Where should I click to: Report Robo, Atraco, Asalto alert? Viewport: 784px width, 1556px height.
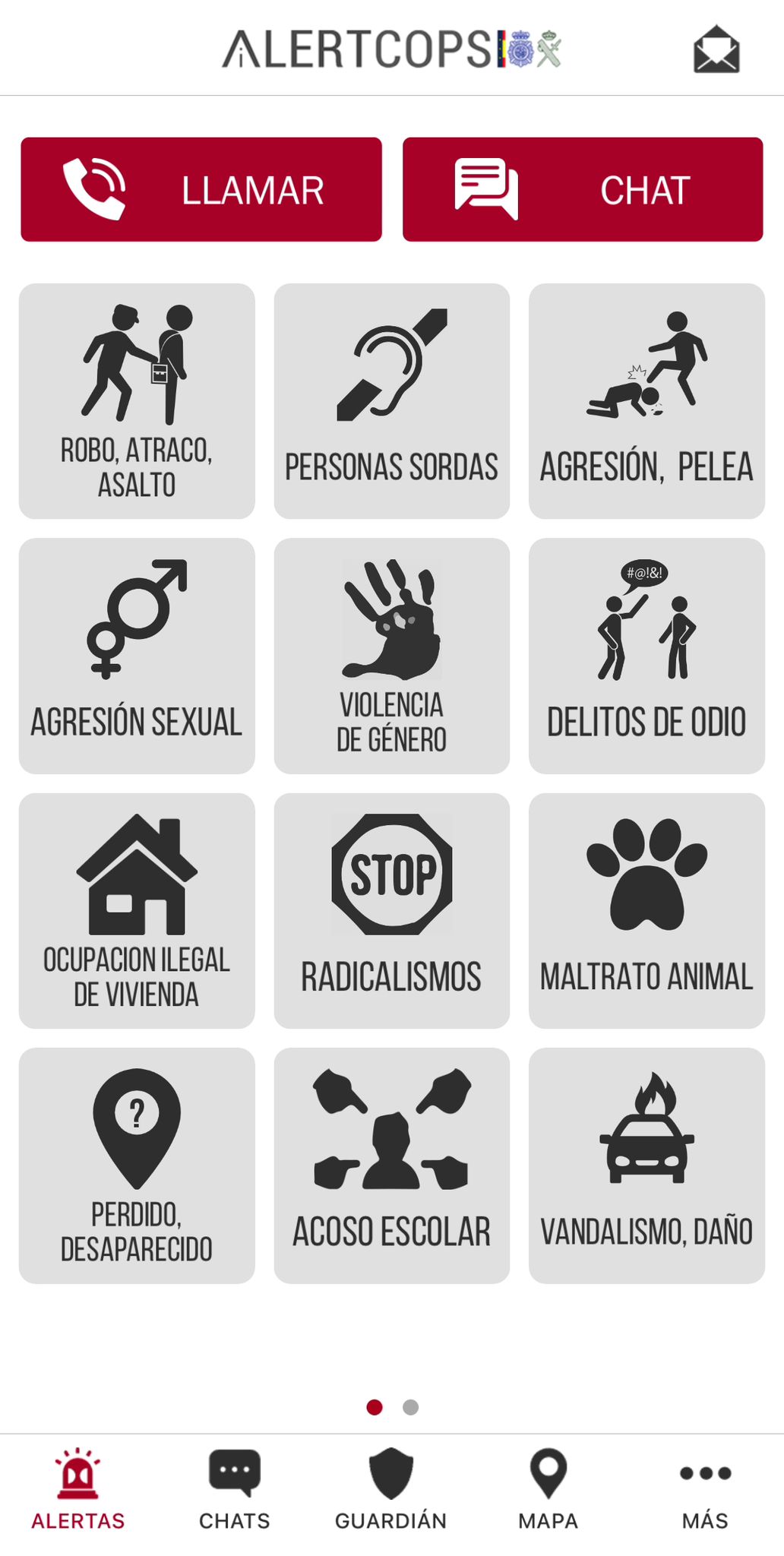(x=137, y=401)
